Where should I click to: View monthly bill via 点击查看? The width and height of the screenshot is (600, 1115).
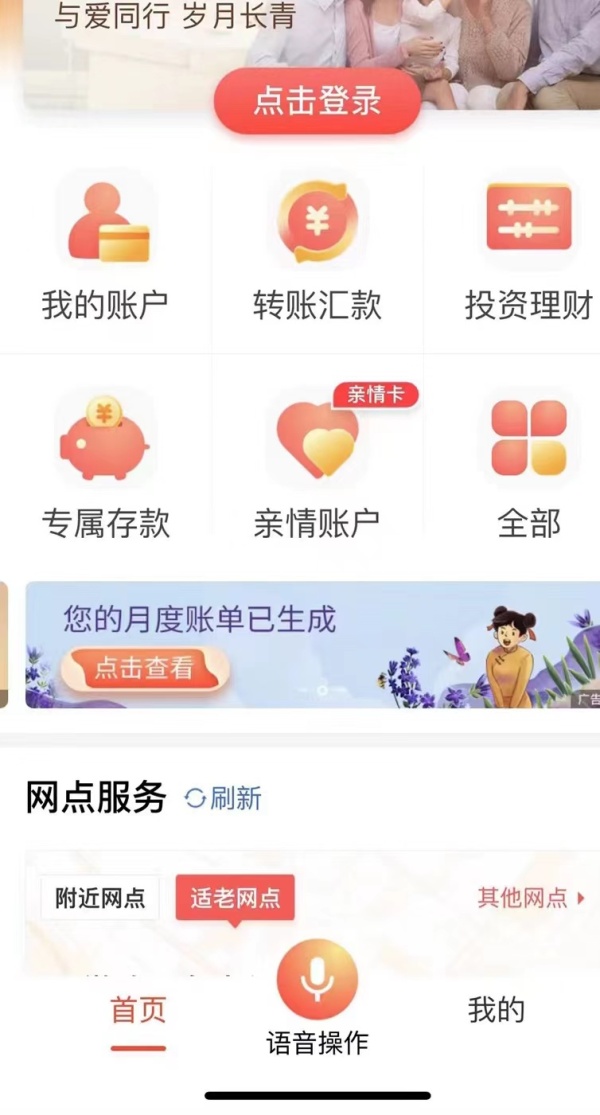click(144, 668)
